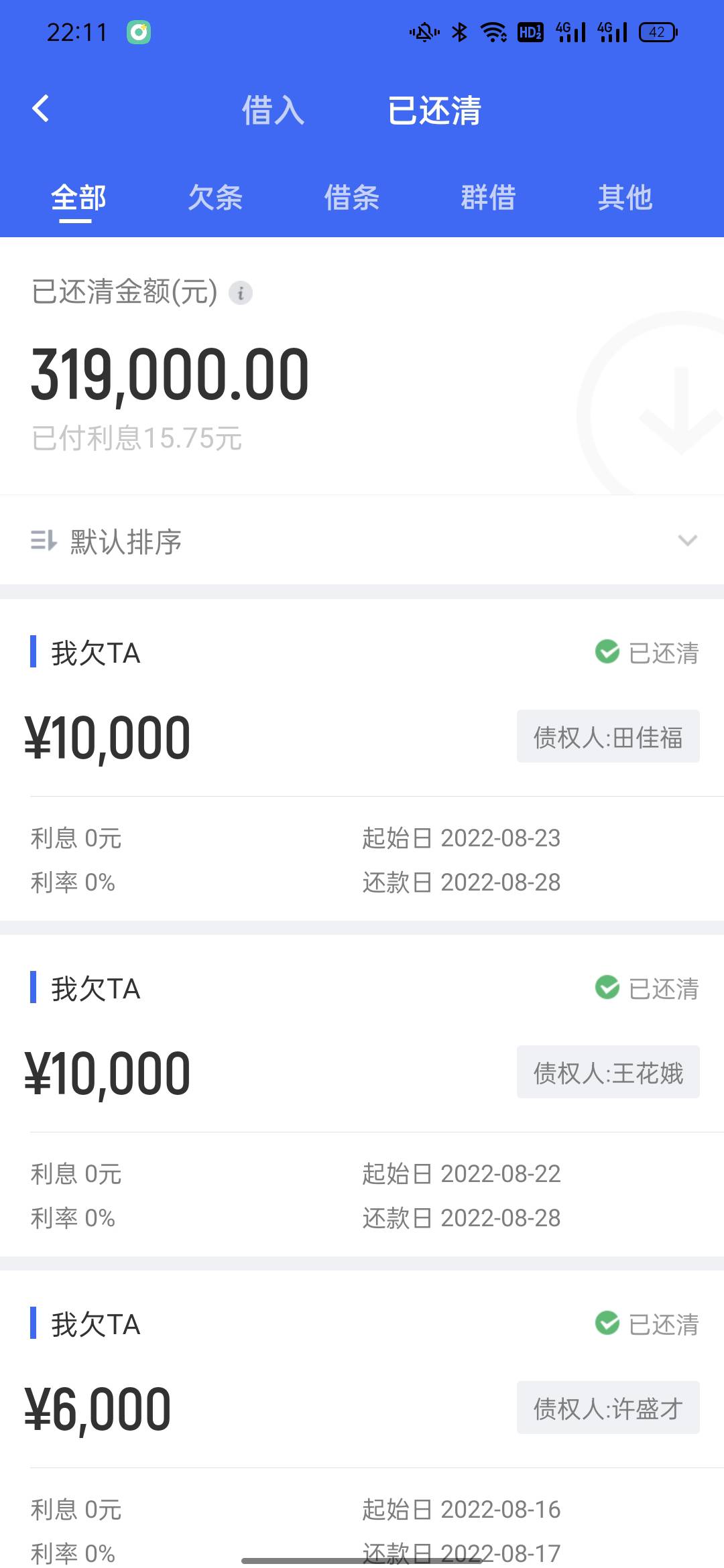Open the debt record for 债权人:田佳福
Viewport: 724px width, 1568px height.
[362, 760]
